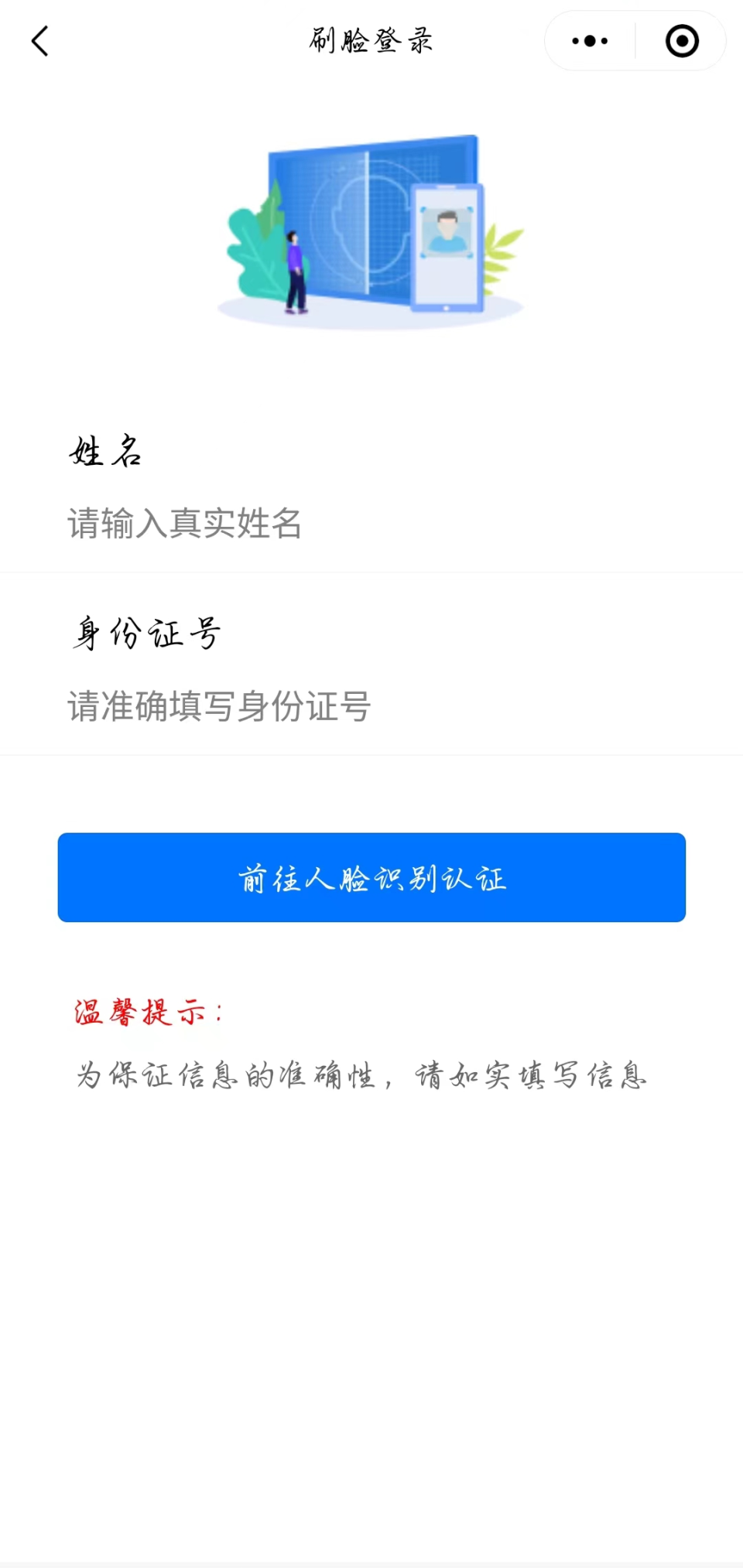Click the capsule close/exit mini-program icon
The image size is (743, 1568).
[x=681, y=40]
